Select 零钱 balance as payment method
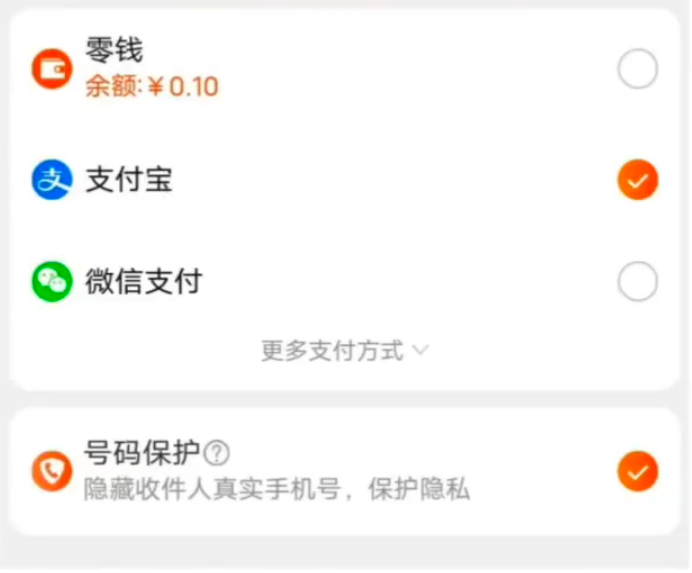692x573 pixels. point(637,70)
